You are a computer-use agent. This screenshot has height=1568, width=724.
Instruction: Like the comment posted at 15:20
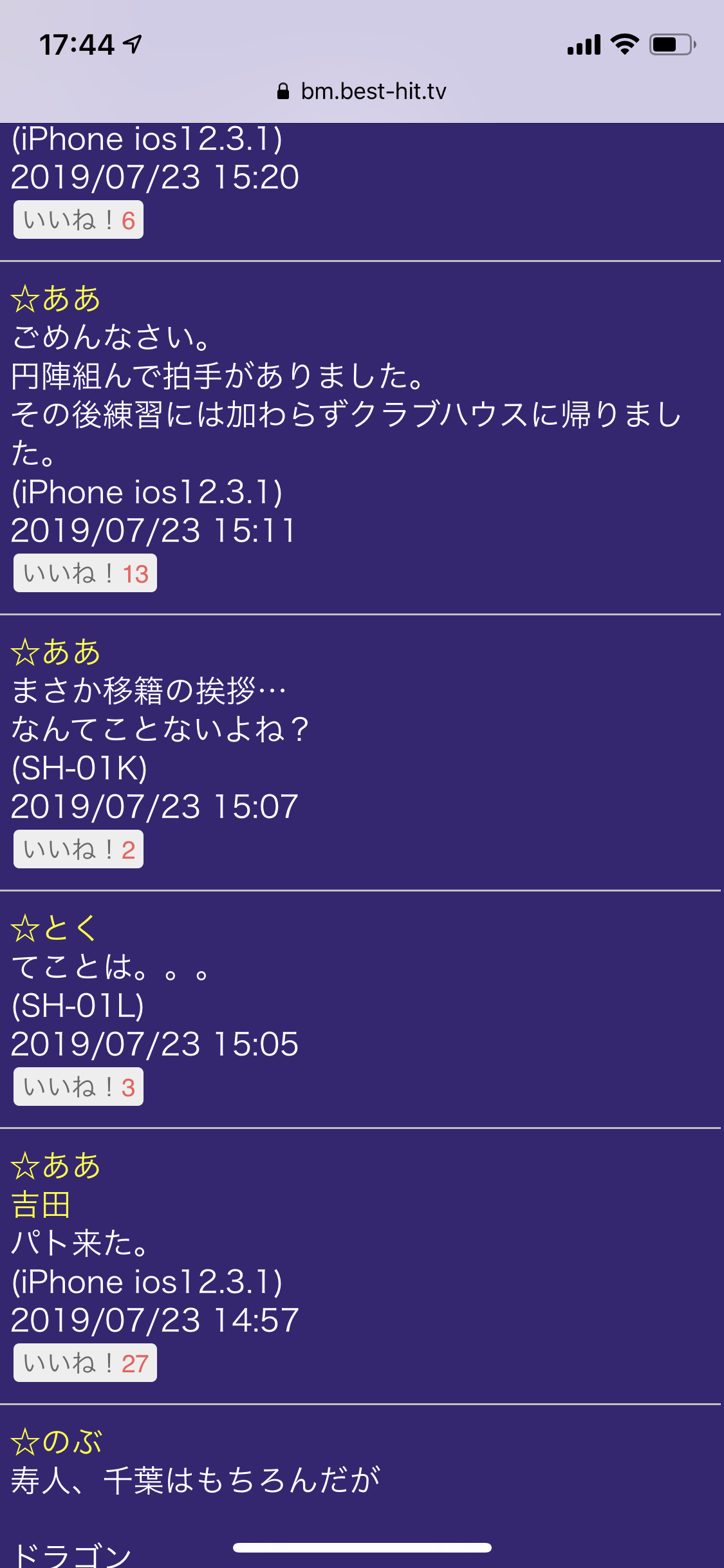click(x=79, y=220)
